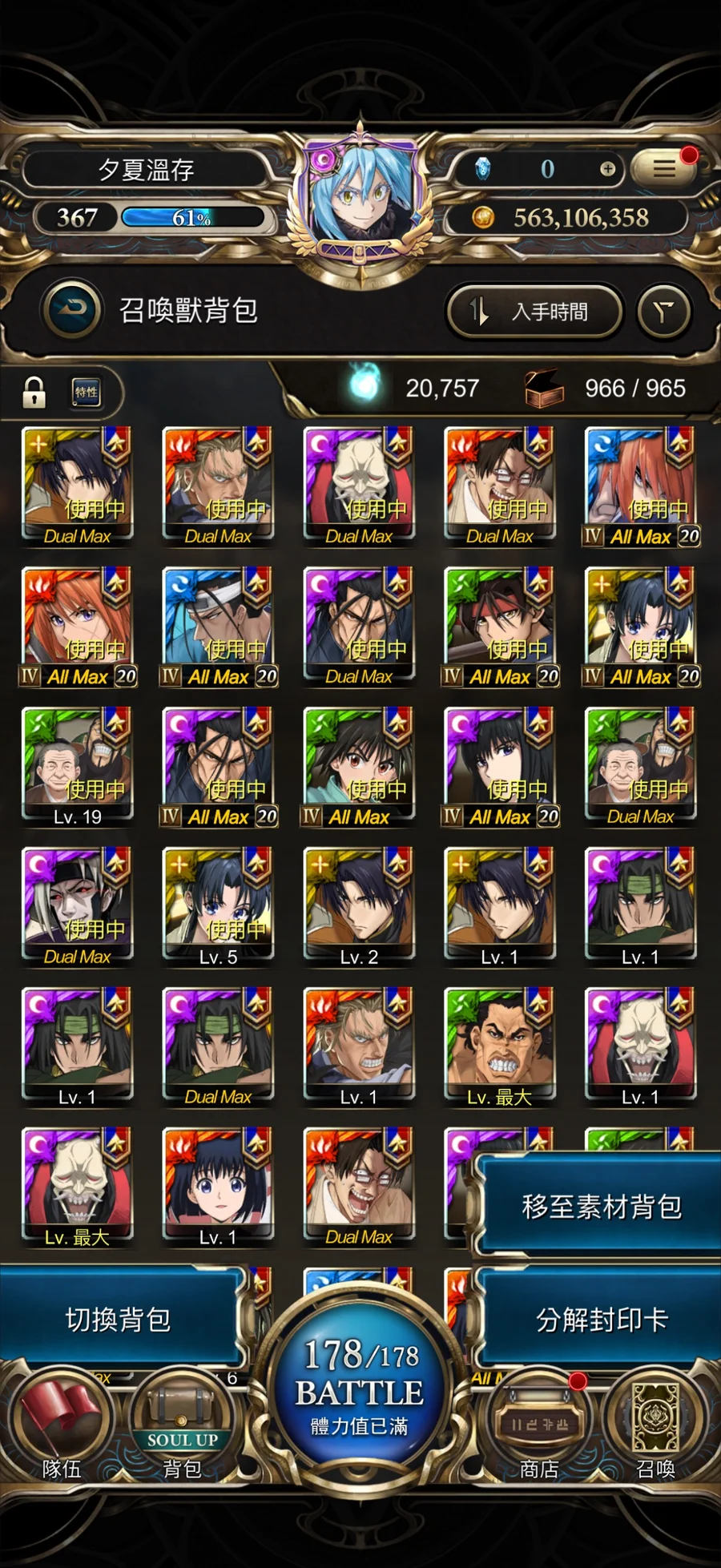The image size is (721, 1568).
Task: Select the Lv. 19 monster card
Action: click(x=78, y=765)
